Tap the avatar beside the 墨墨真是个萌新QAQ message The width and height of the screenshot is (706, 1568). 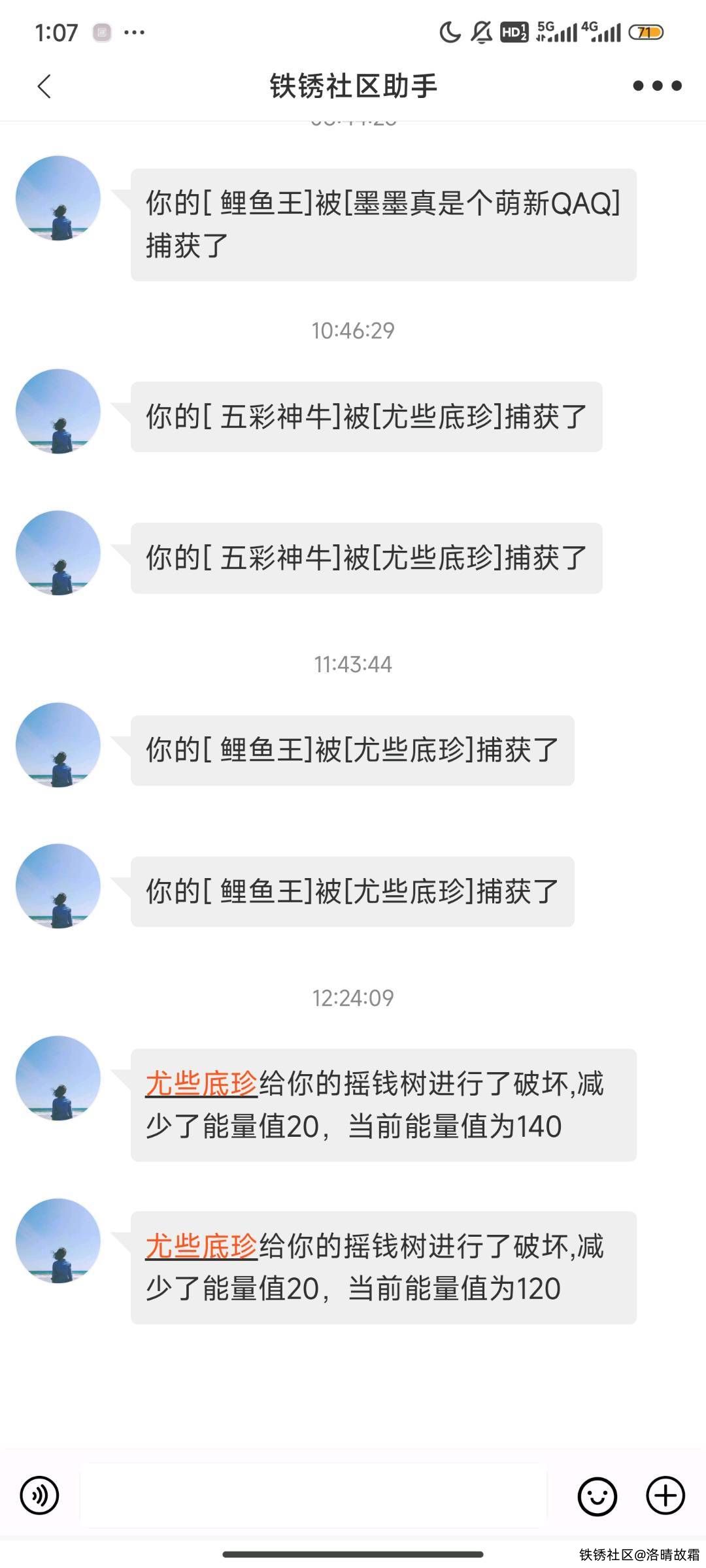(58, 198)
